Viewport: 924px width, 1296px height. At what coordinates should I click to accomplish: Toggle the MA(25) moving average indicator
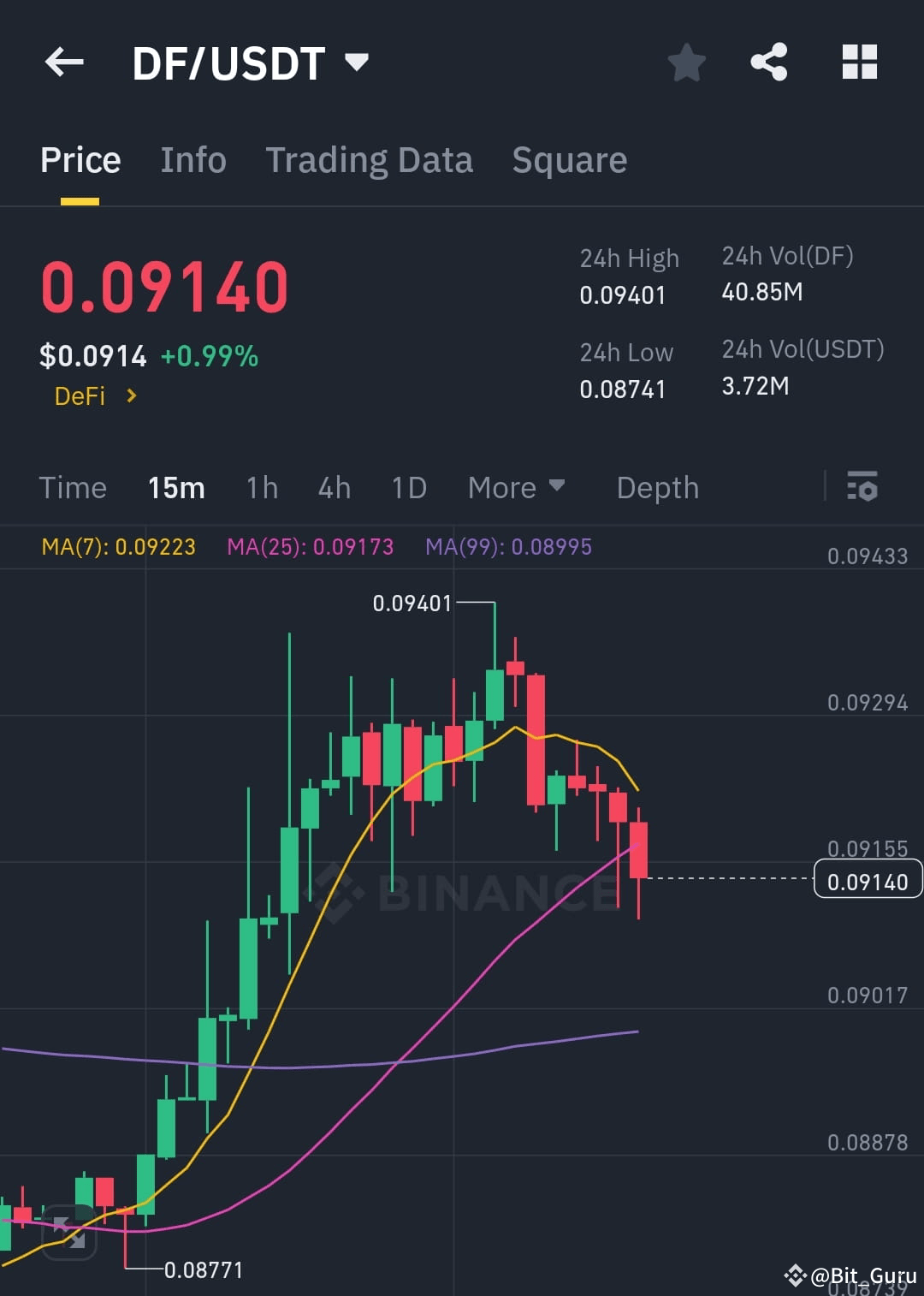310,546
